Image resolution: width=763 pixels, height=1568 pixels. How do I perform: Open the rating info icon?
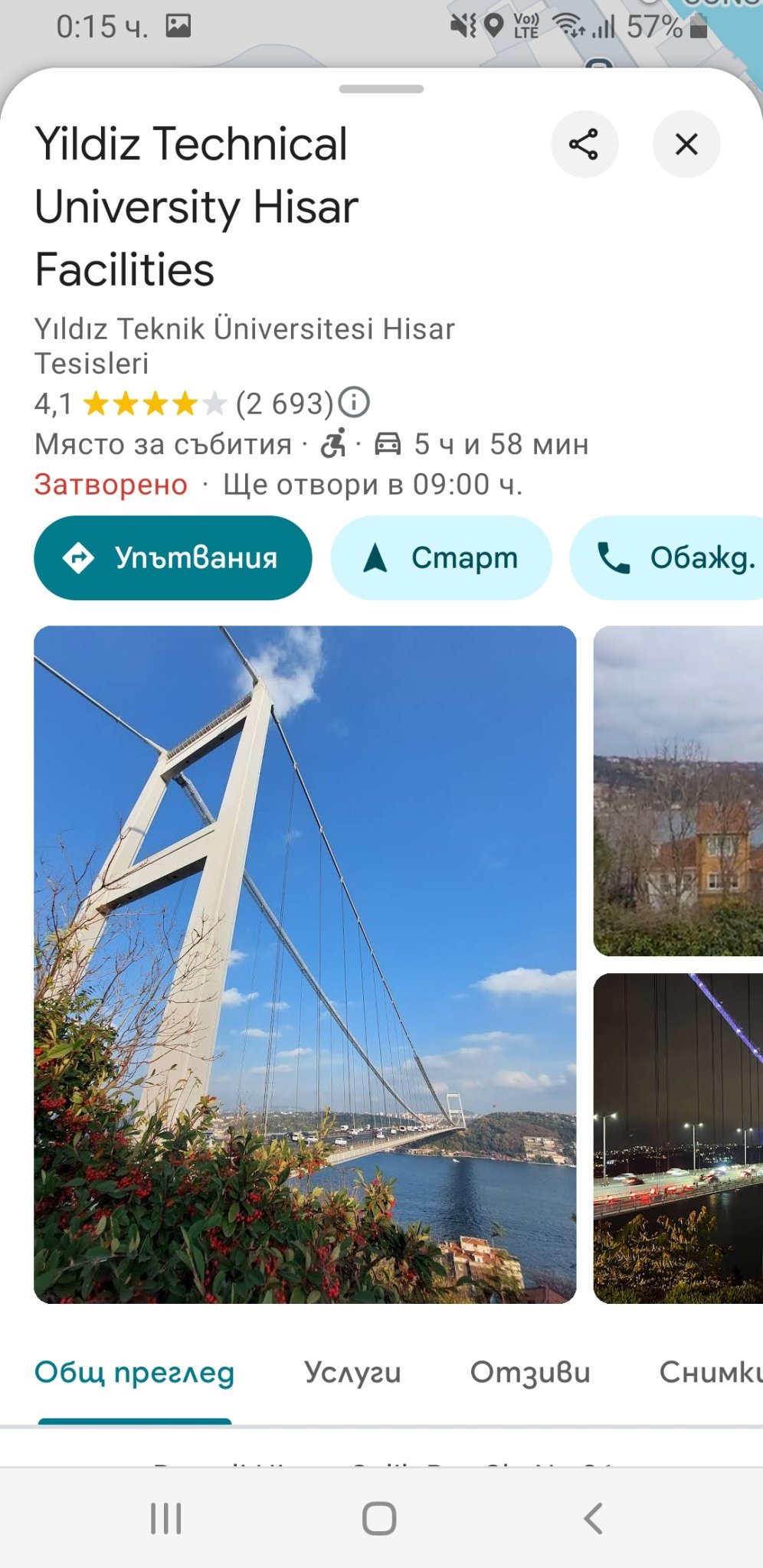355,401
